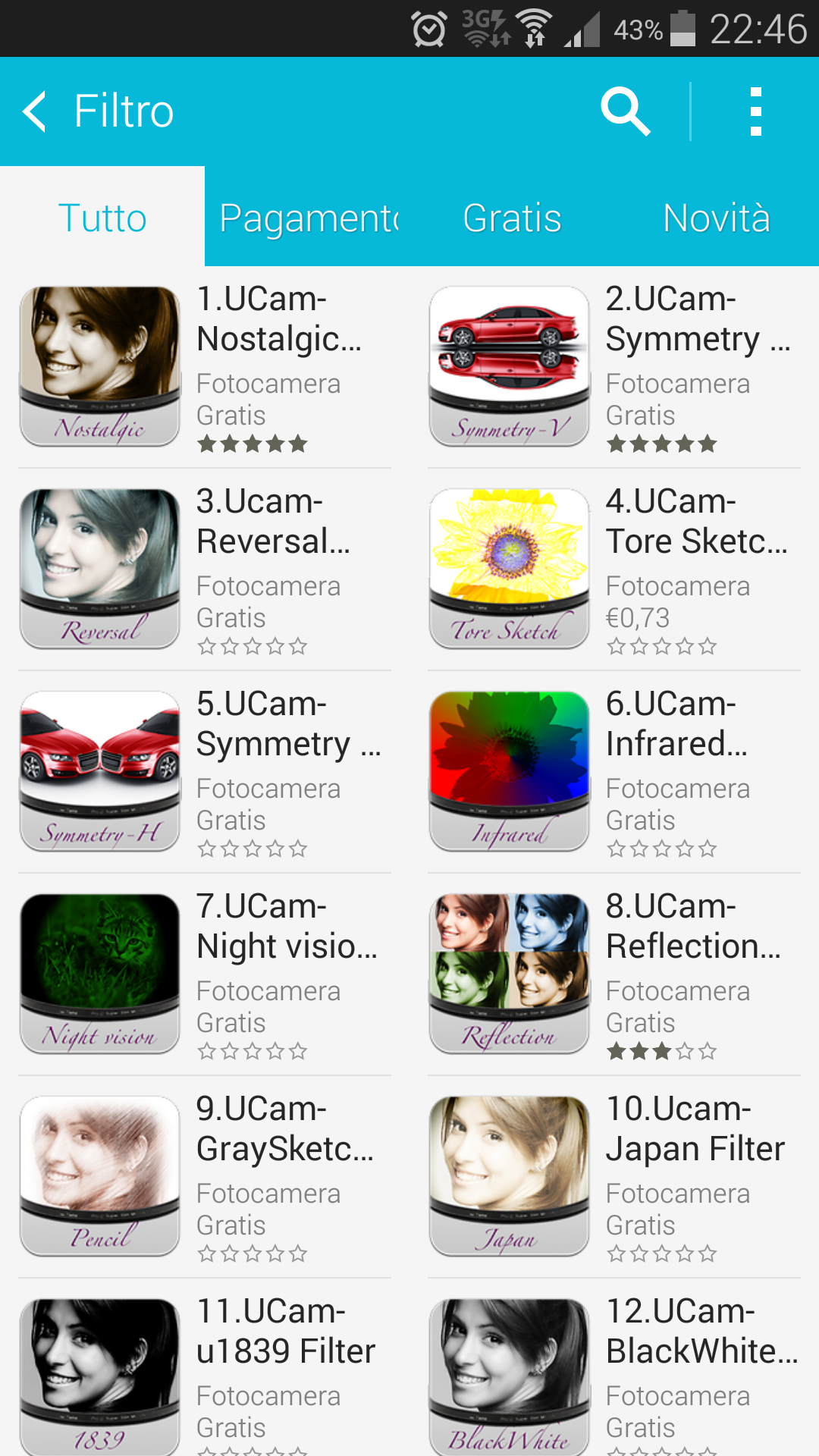View UCam-BlackWhite app listing
Screen dimensions: 819x1456
click(x=614, y=1373)
